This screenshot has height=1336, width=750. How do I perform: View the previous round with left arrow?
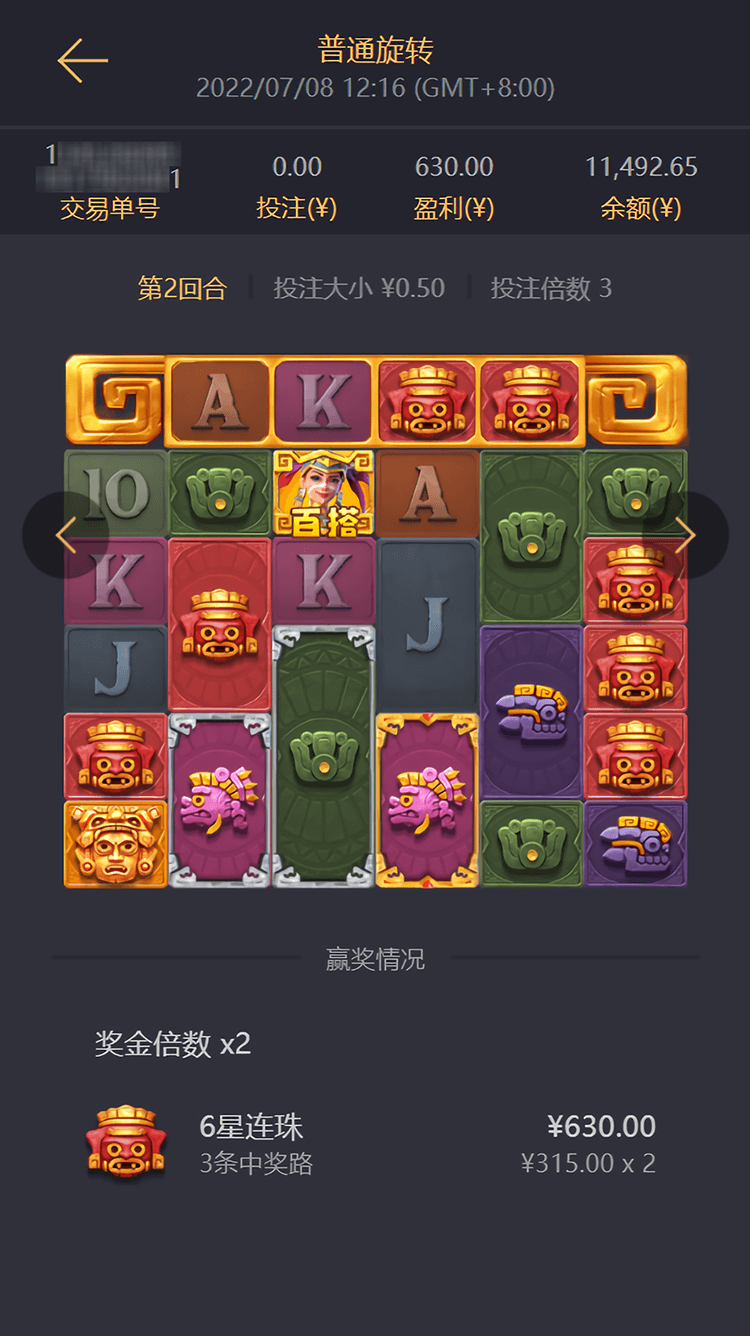(x=65, y=535)
